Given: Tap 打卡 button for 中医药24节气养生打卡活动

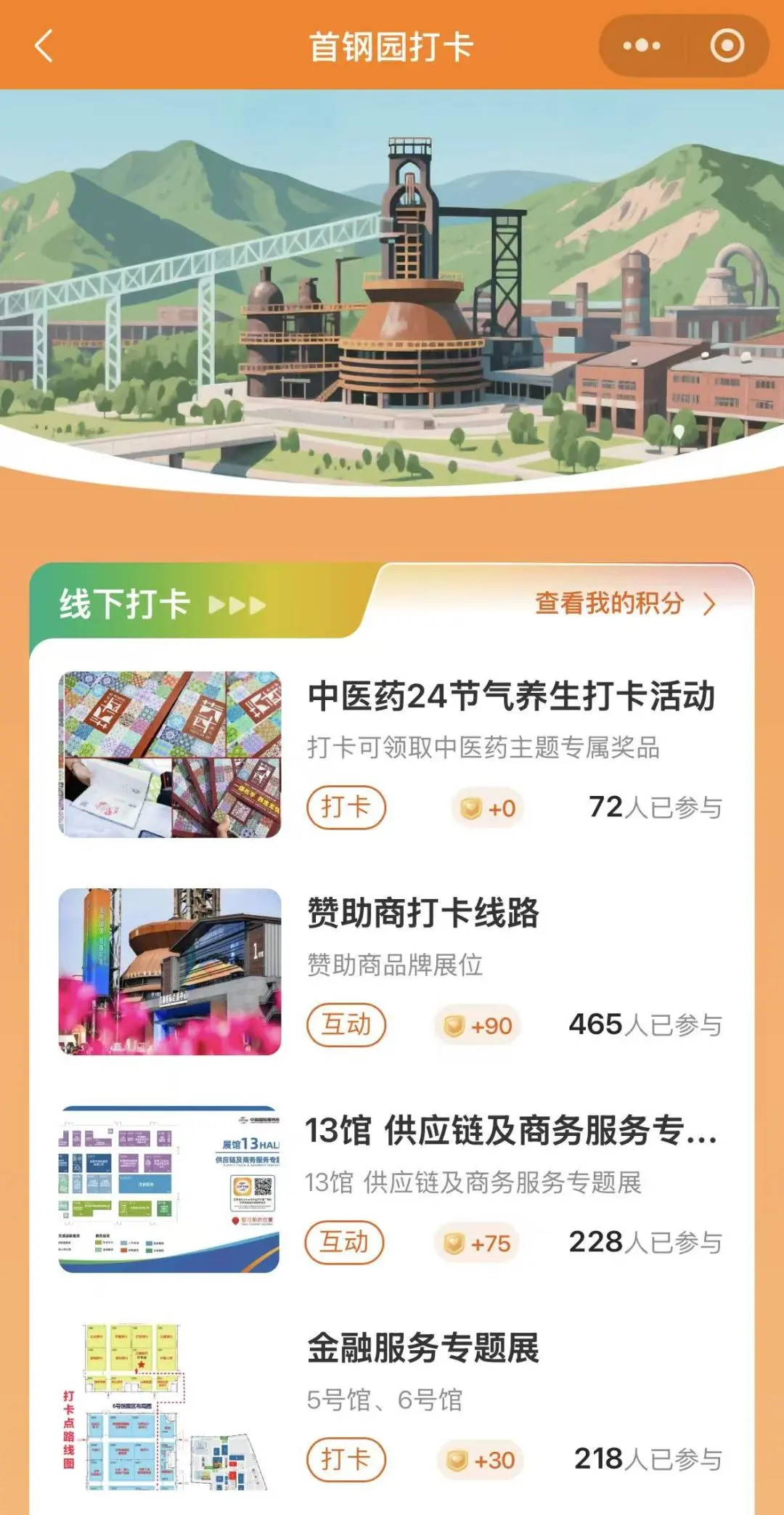Looking at the screenshot, I should point(346,807).
